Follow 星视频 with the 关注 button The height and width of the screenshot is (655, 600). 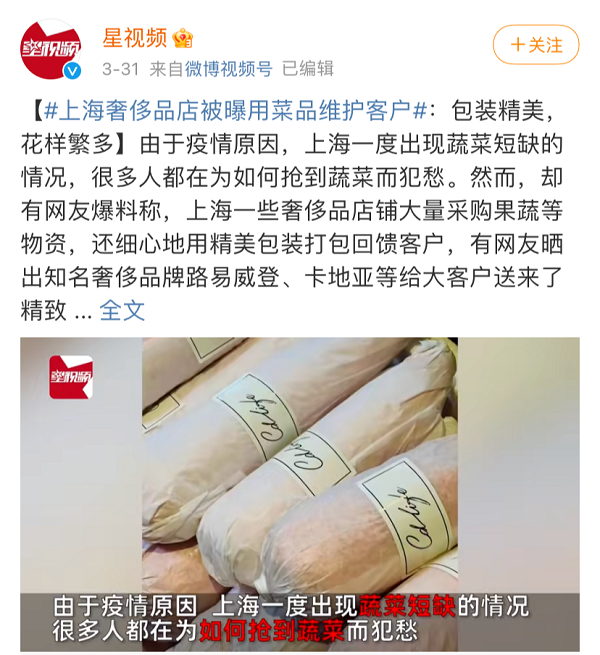tap(536, 45)
